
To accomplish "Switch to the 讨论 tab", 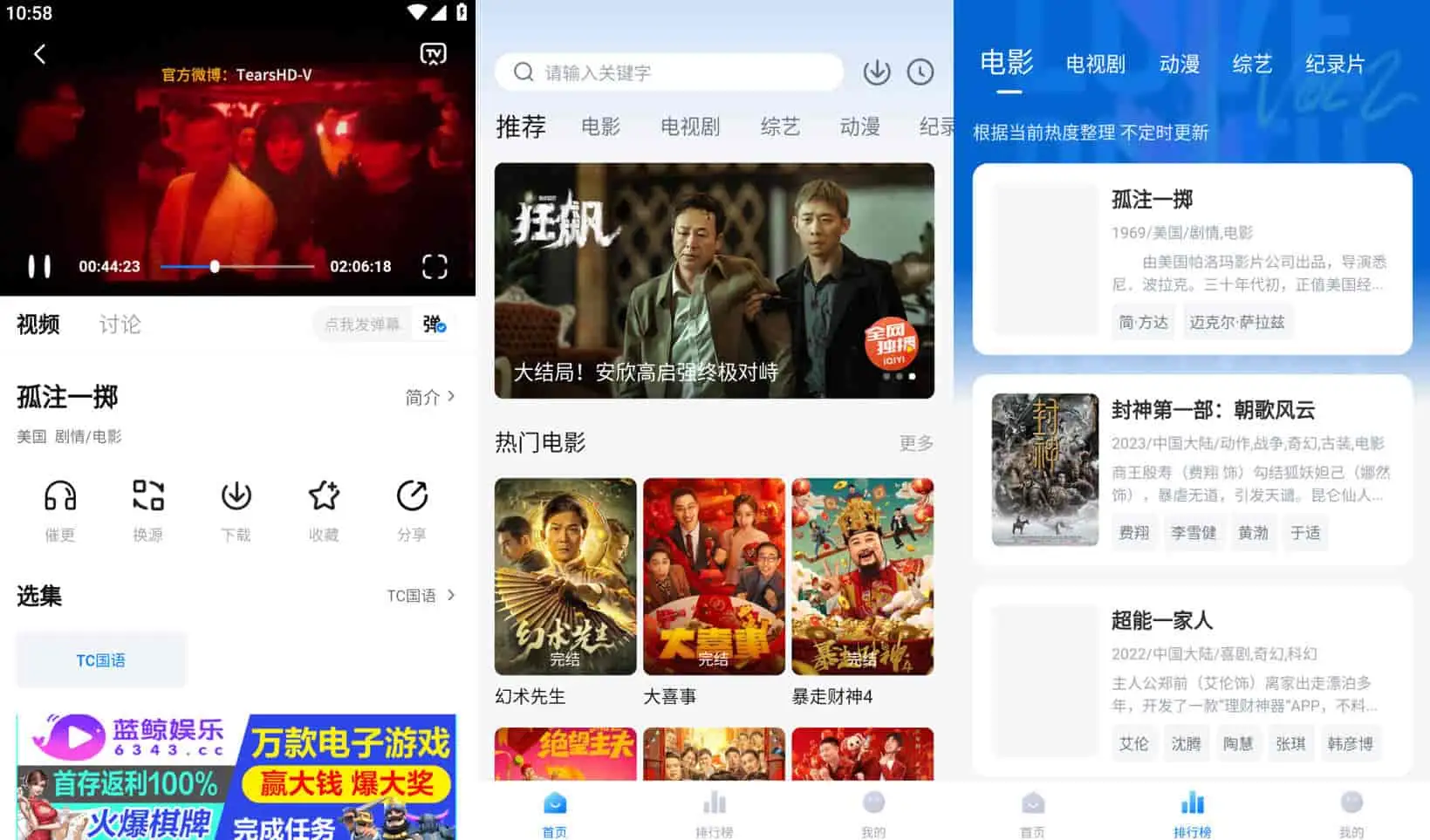I will coord(120,324).
